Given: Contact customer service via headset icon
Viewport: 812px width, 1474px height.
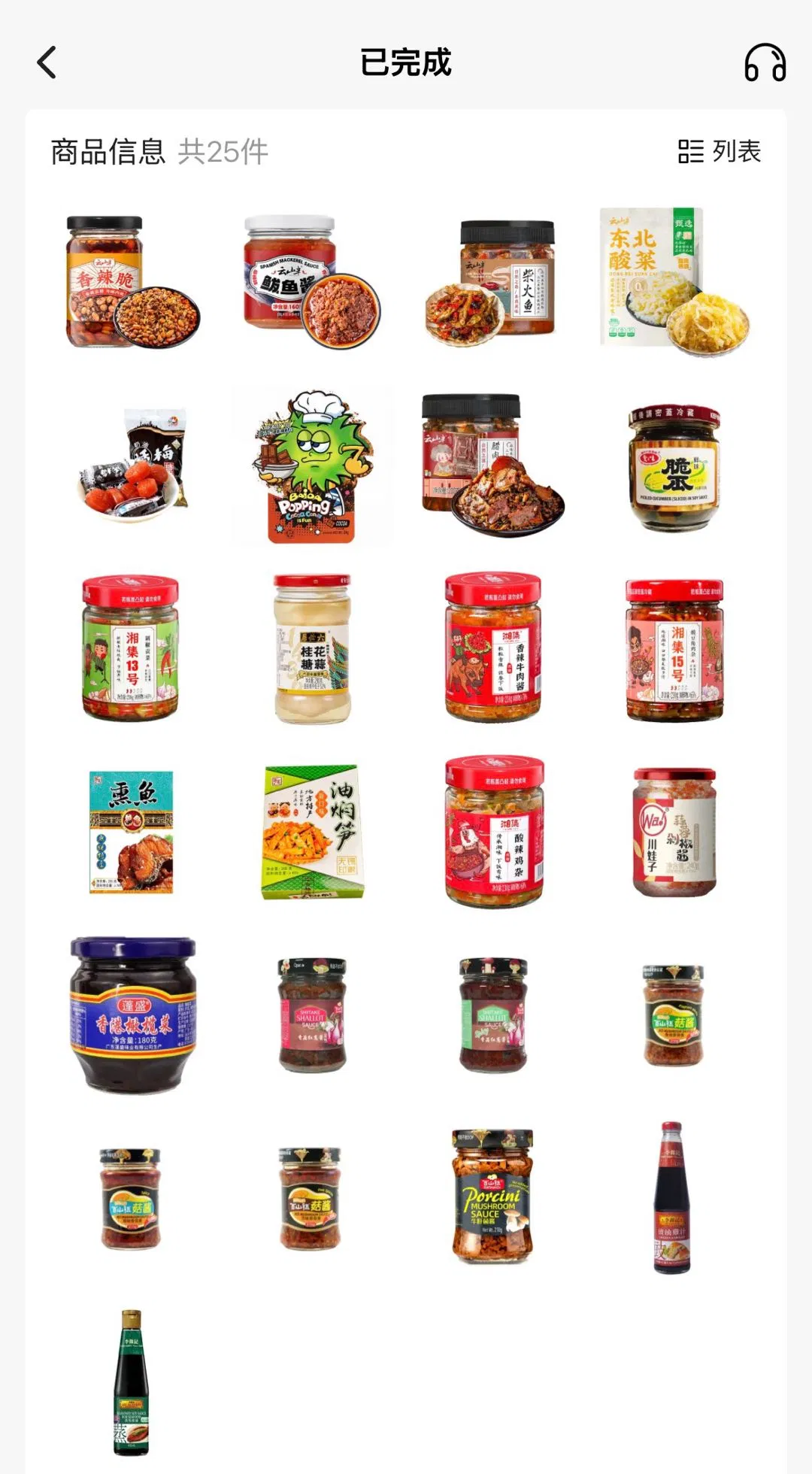Looking at the screenshot, I should click(765, 62).
